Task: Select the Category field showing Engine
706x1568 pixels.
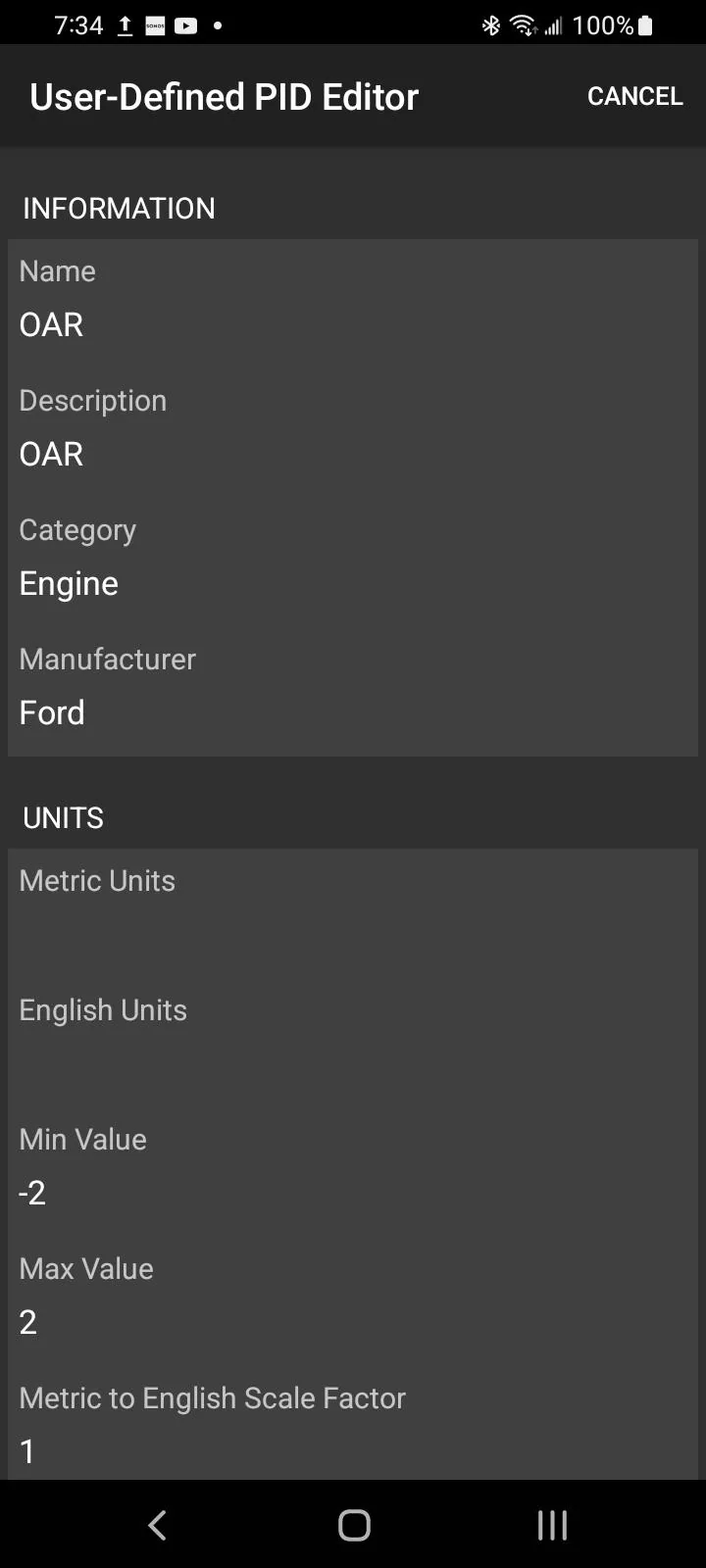Action: pyautogui.click(x=353, y=559)
